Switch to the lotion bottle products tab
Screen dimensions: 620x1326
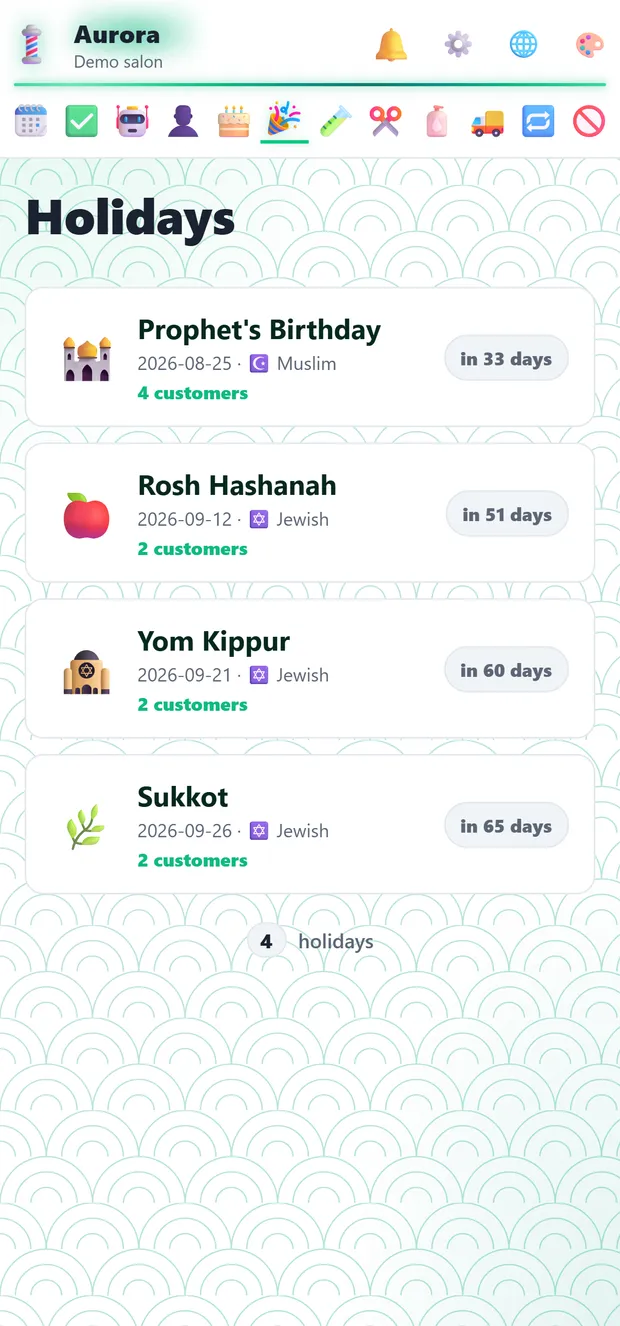437,122
